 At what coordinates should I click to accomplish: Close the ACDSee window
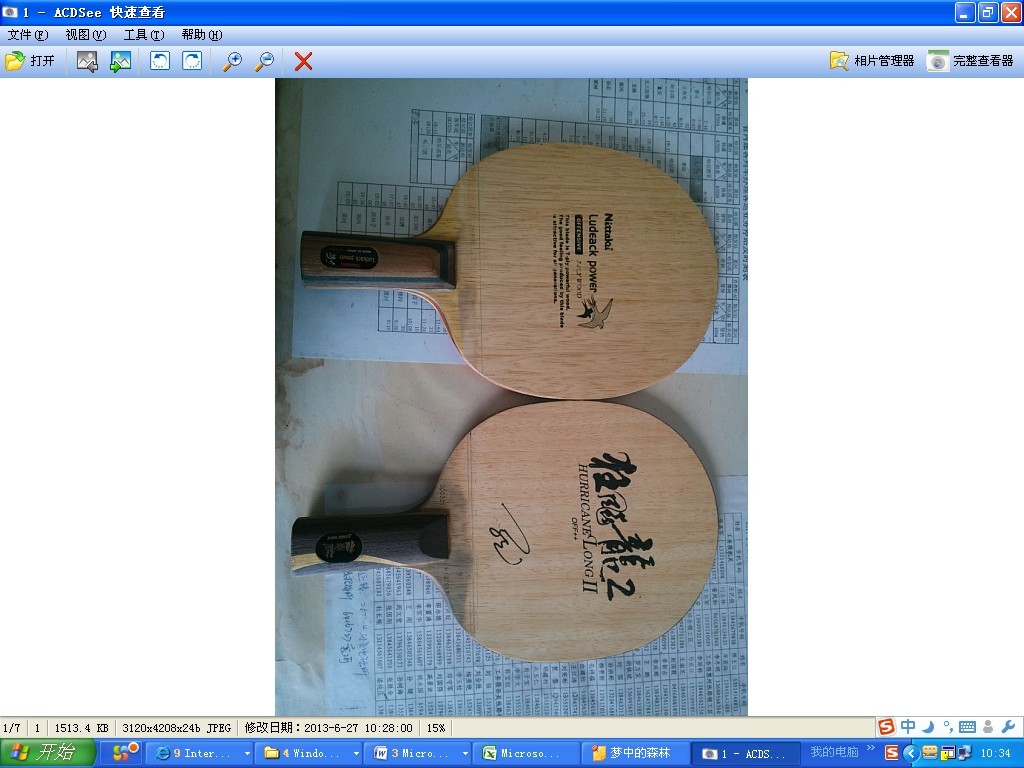(1010, 12)
